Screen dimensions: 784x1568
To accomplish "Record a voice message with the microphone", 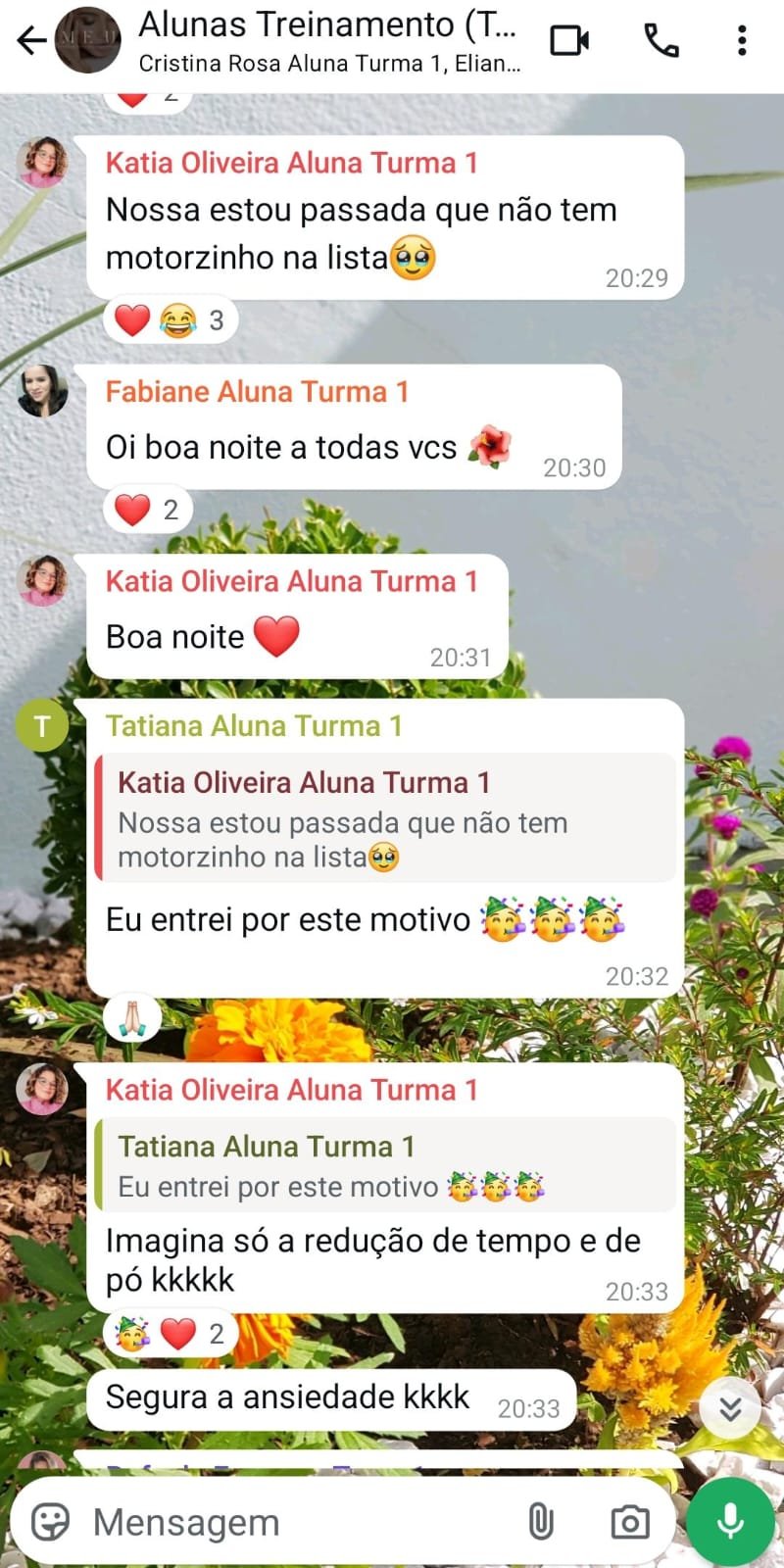I will (x=730, y=1522).
